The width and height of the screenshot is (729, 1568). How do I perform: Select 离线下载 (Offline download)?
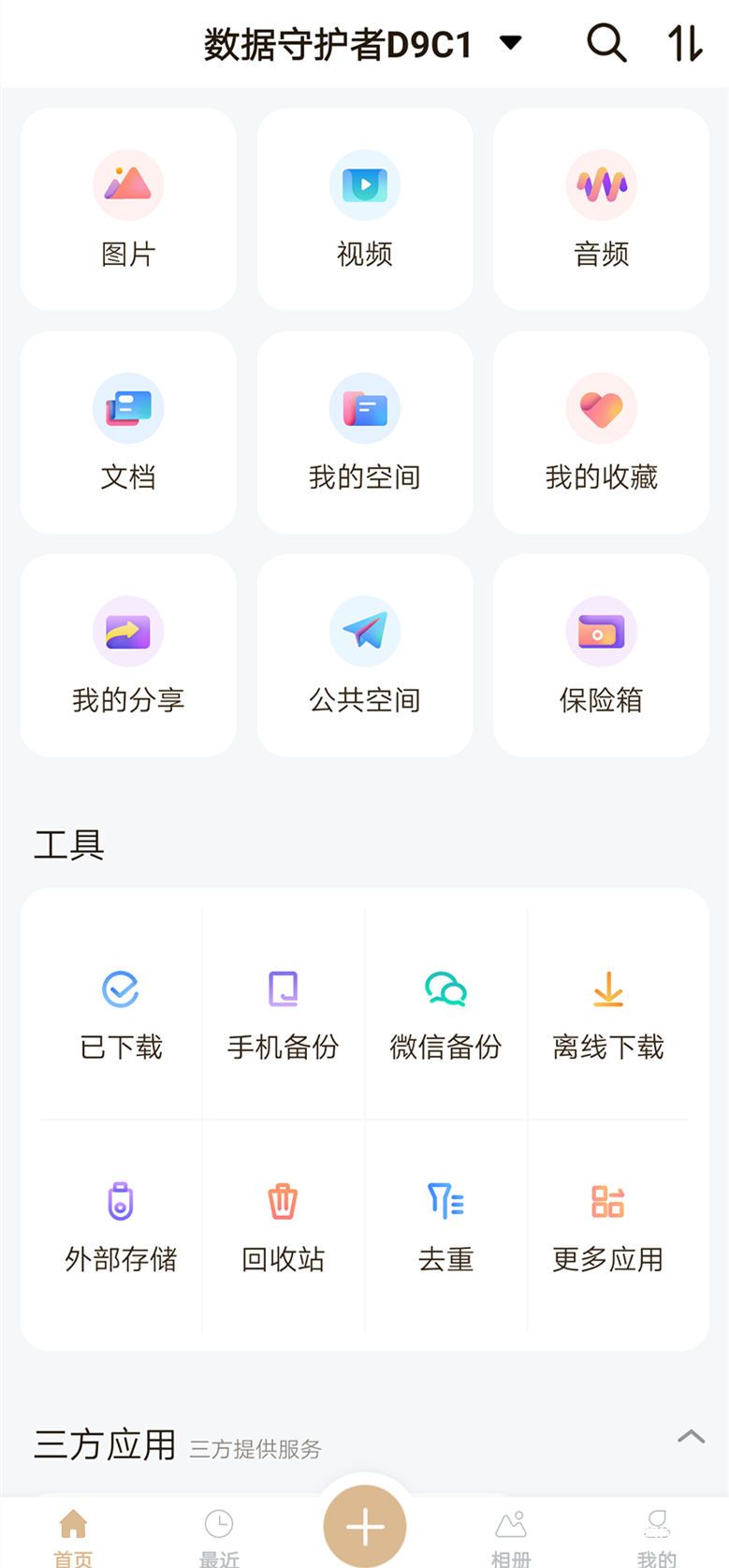[607, 1011]
